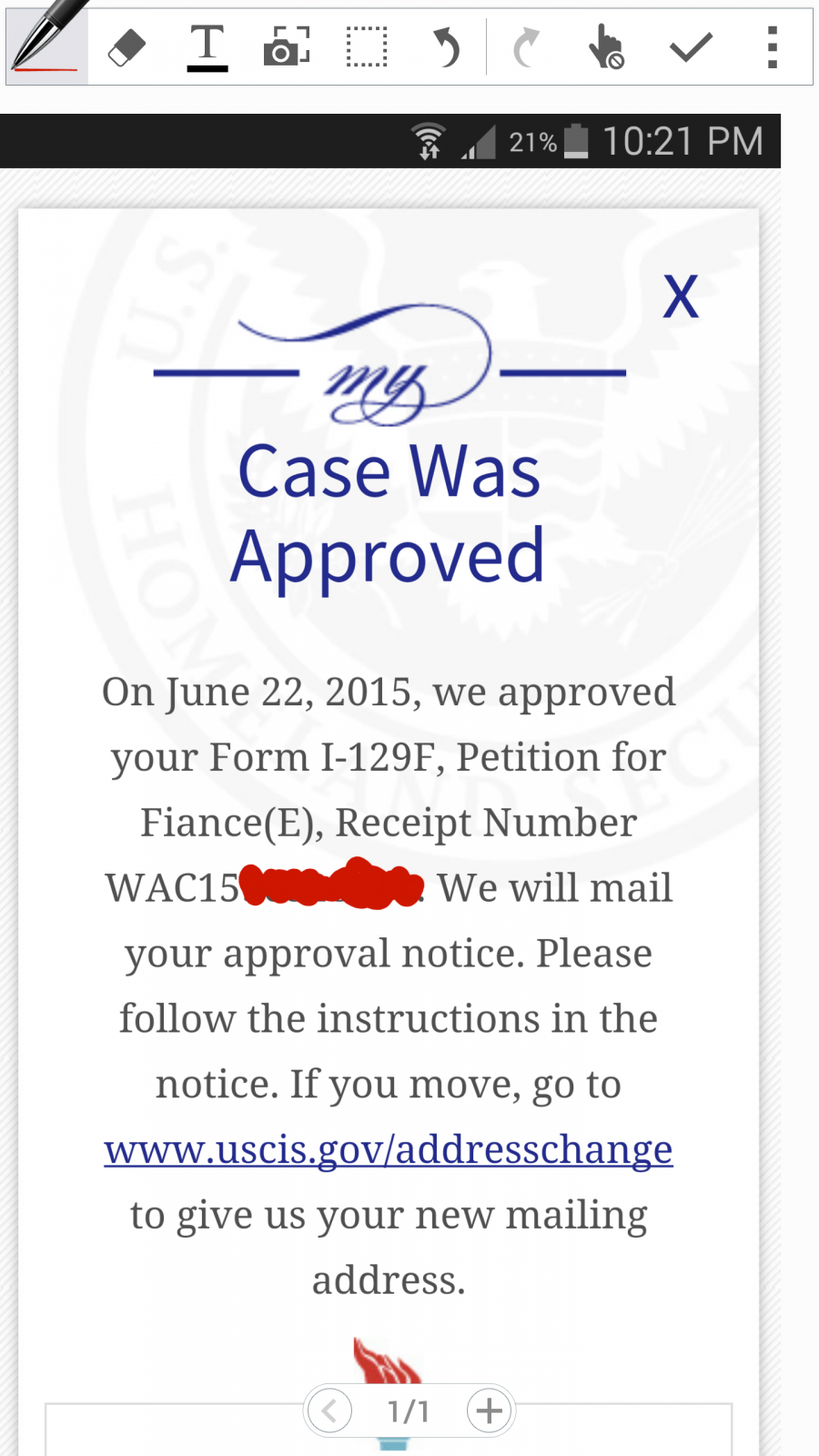Pick the dotted rectangle selection tool
Viewport: 819px width, 1456px height.
point(367,46)
